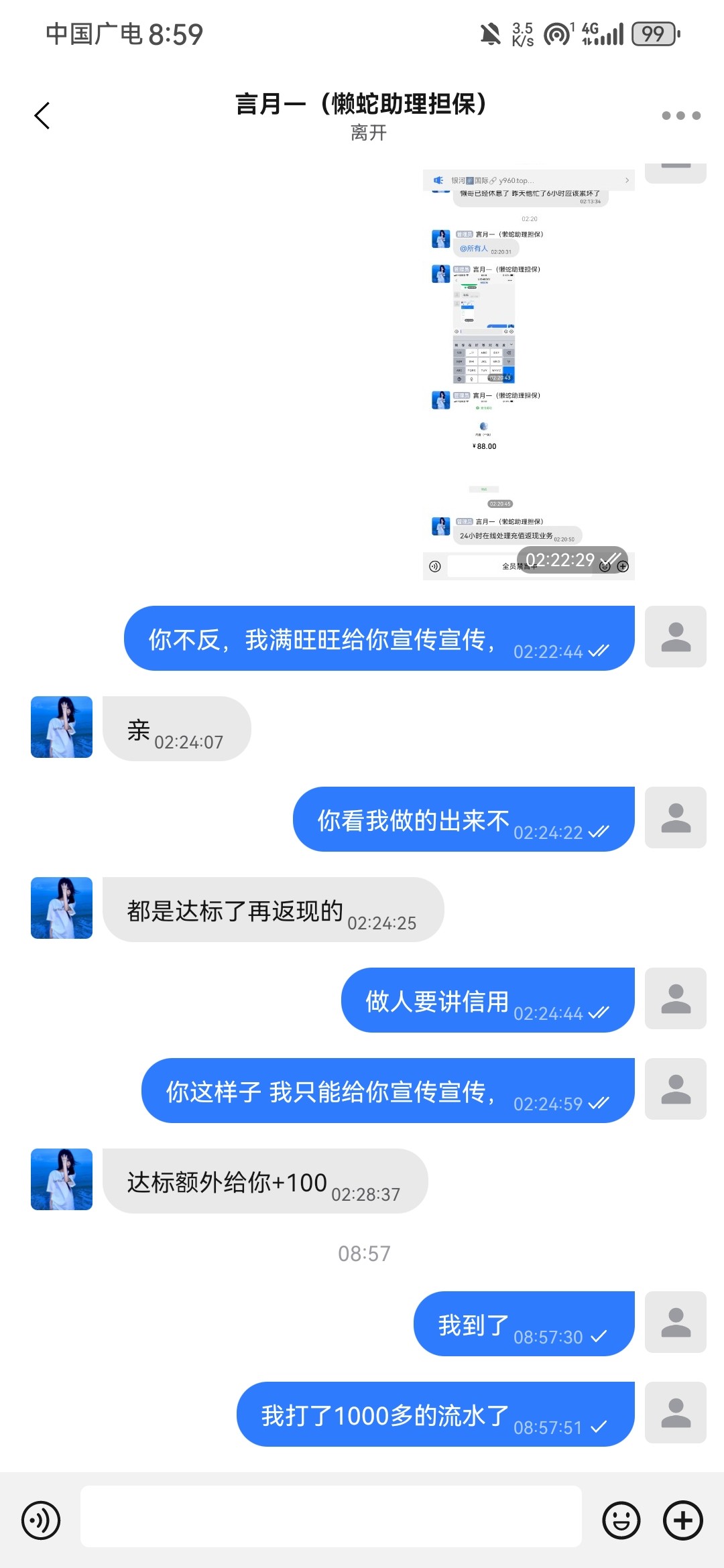Open the emoji picker

[621, 1520]
